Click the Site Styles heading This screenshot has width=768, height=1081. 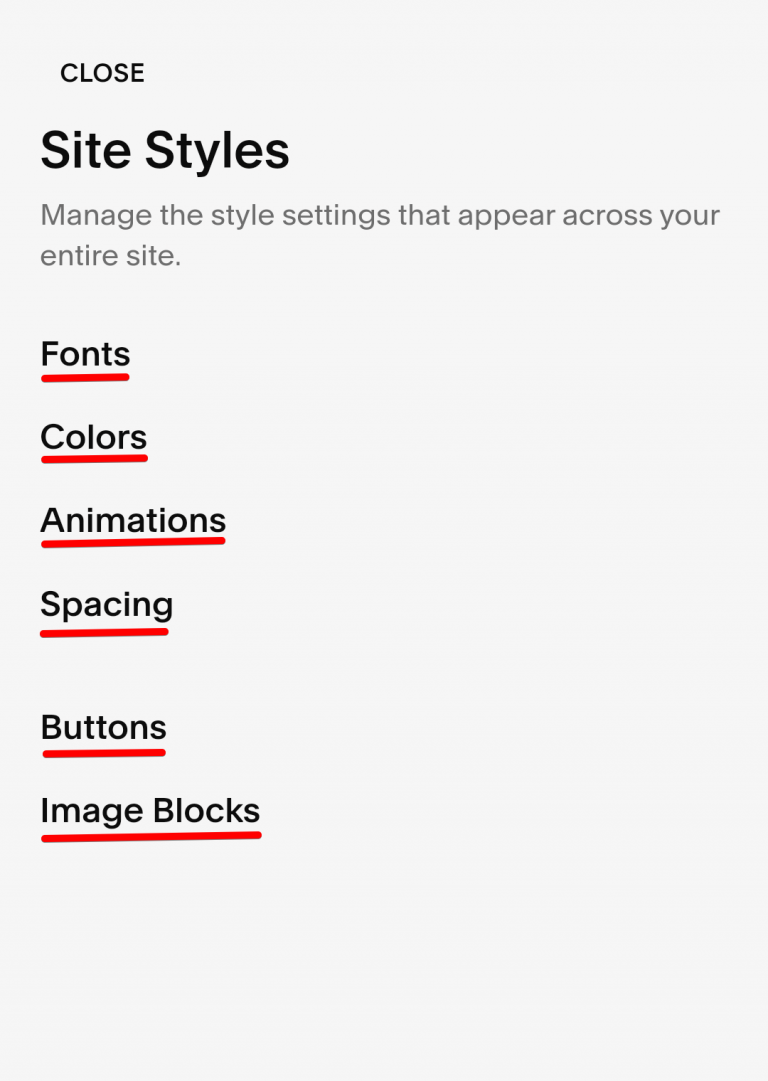tap(164, 150)
